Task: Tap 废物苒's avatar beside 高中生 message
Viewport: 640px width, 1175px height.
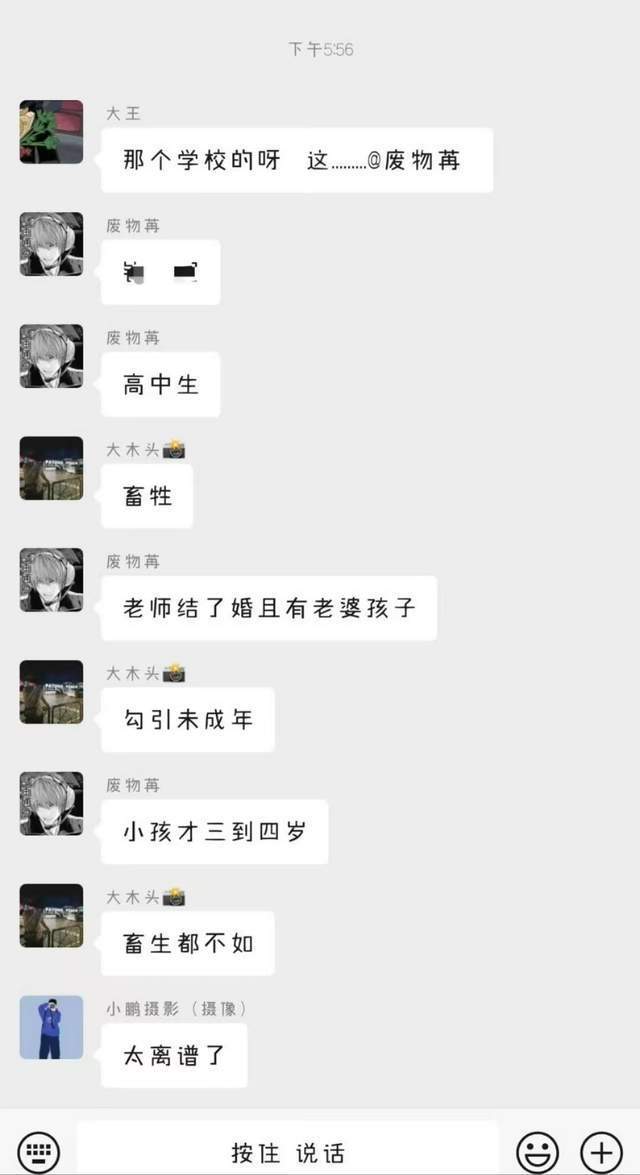Action: 51,356
